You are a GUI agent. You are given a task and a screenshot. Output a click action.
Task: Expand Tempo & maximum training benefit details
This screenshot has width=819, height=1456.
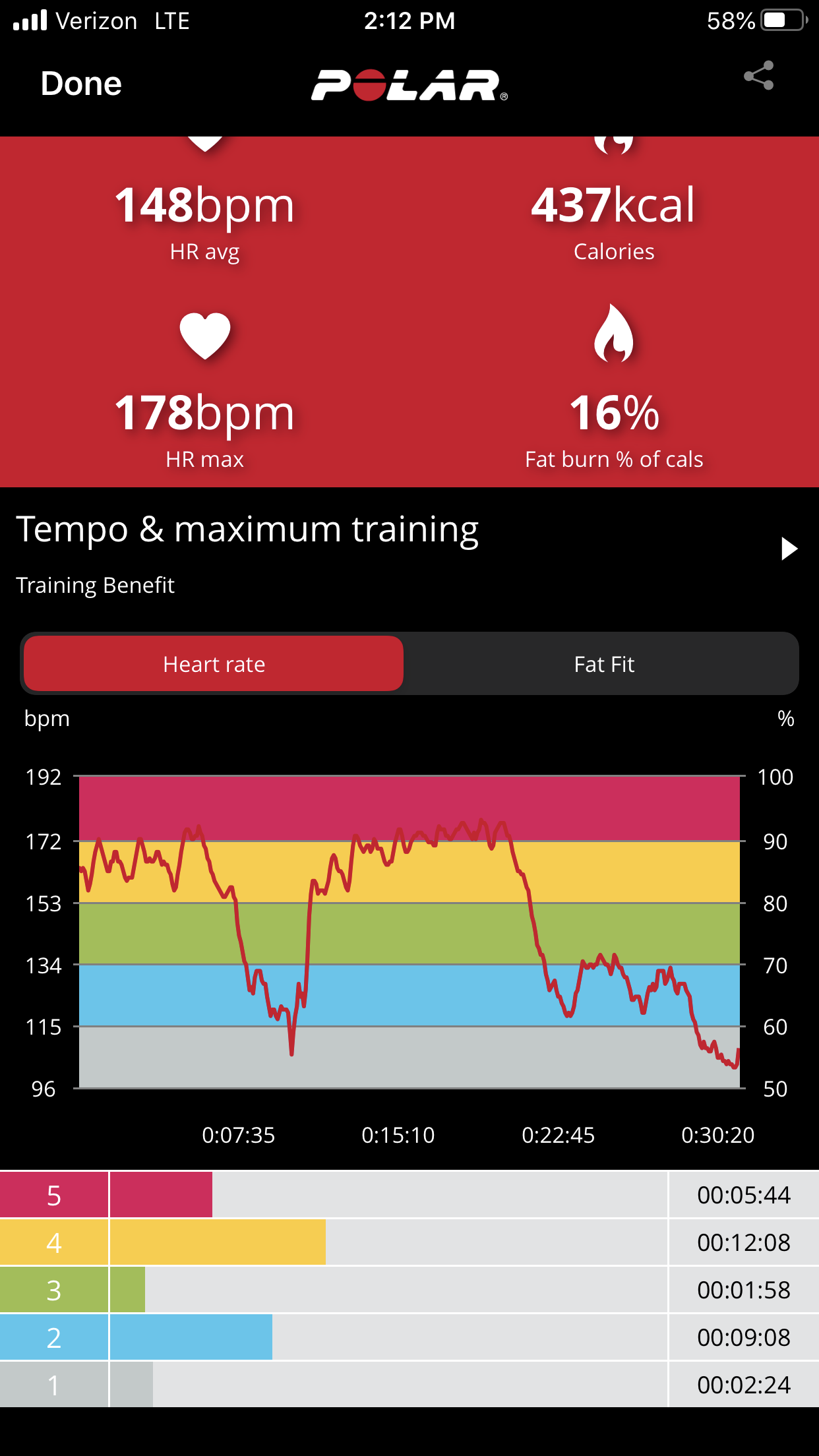coord(789,549)
